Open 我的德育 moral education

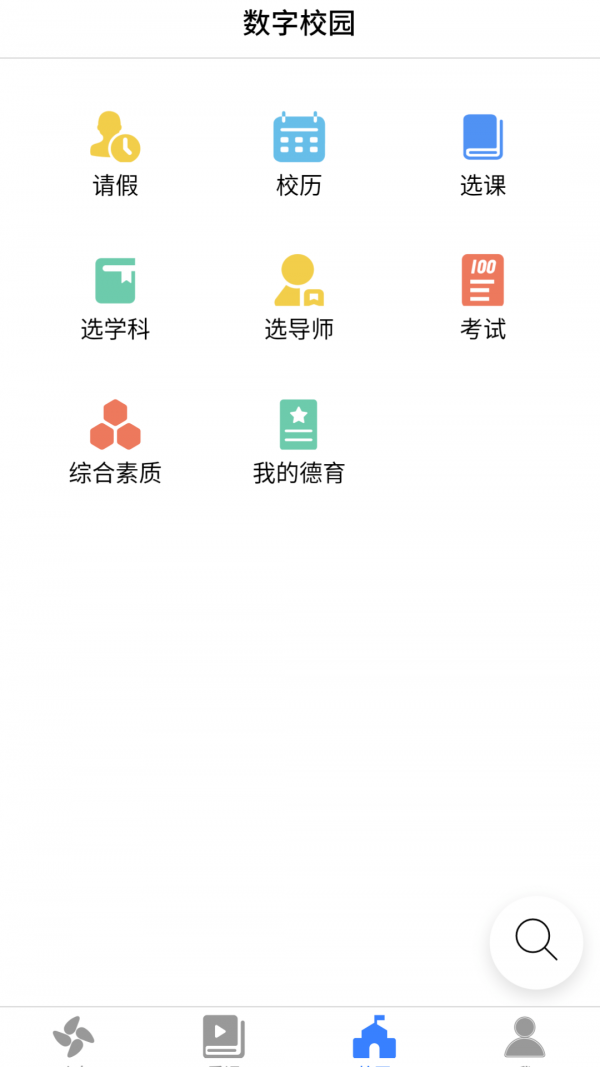(299, 442)
